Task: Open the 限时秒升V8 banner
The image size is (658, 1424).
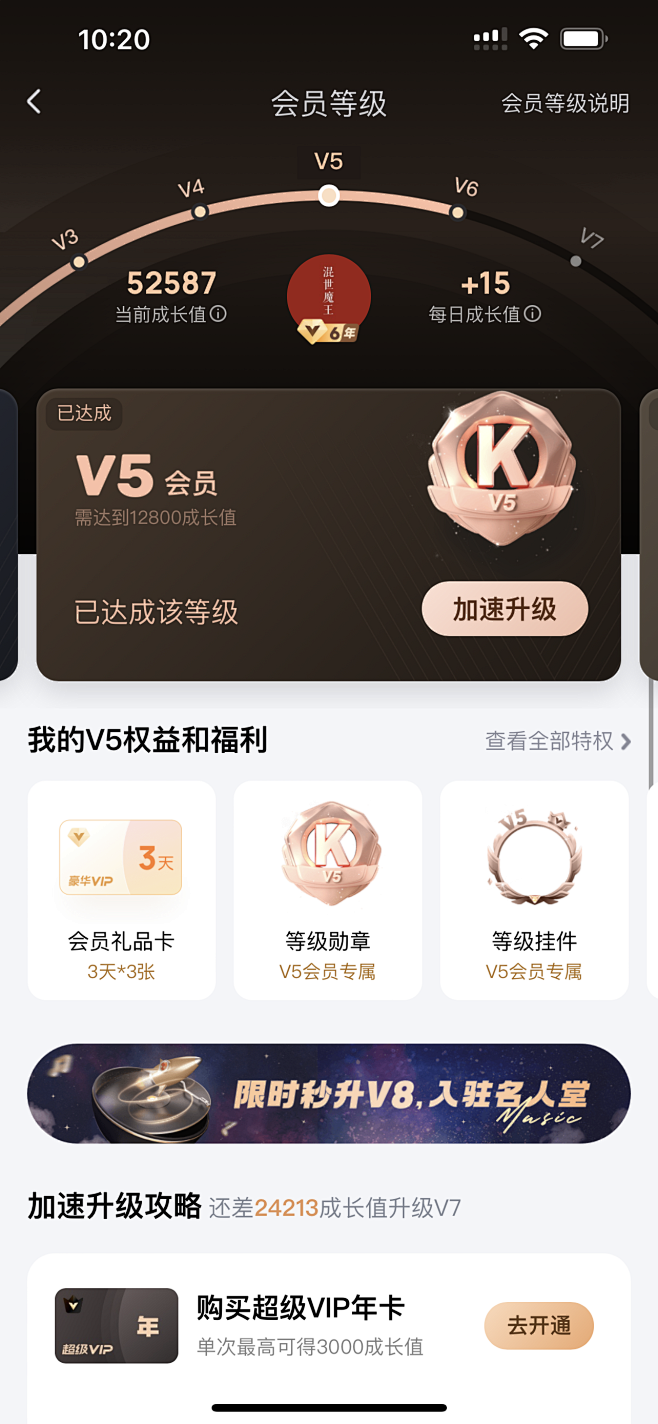Action: (328, 1094)
